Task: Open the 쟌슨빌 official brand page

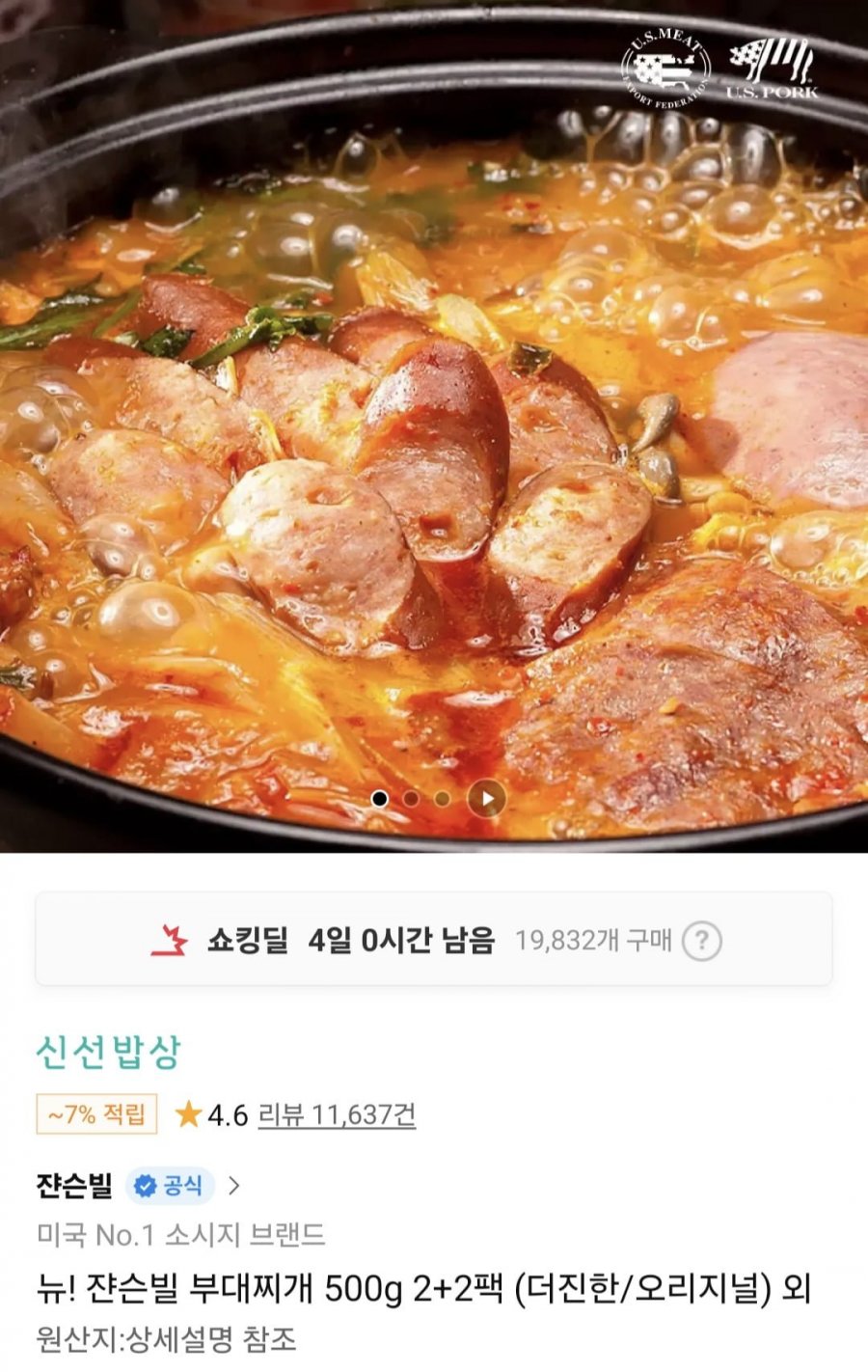Action: 137,1186
